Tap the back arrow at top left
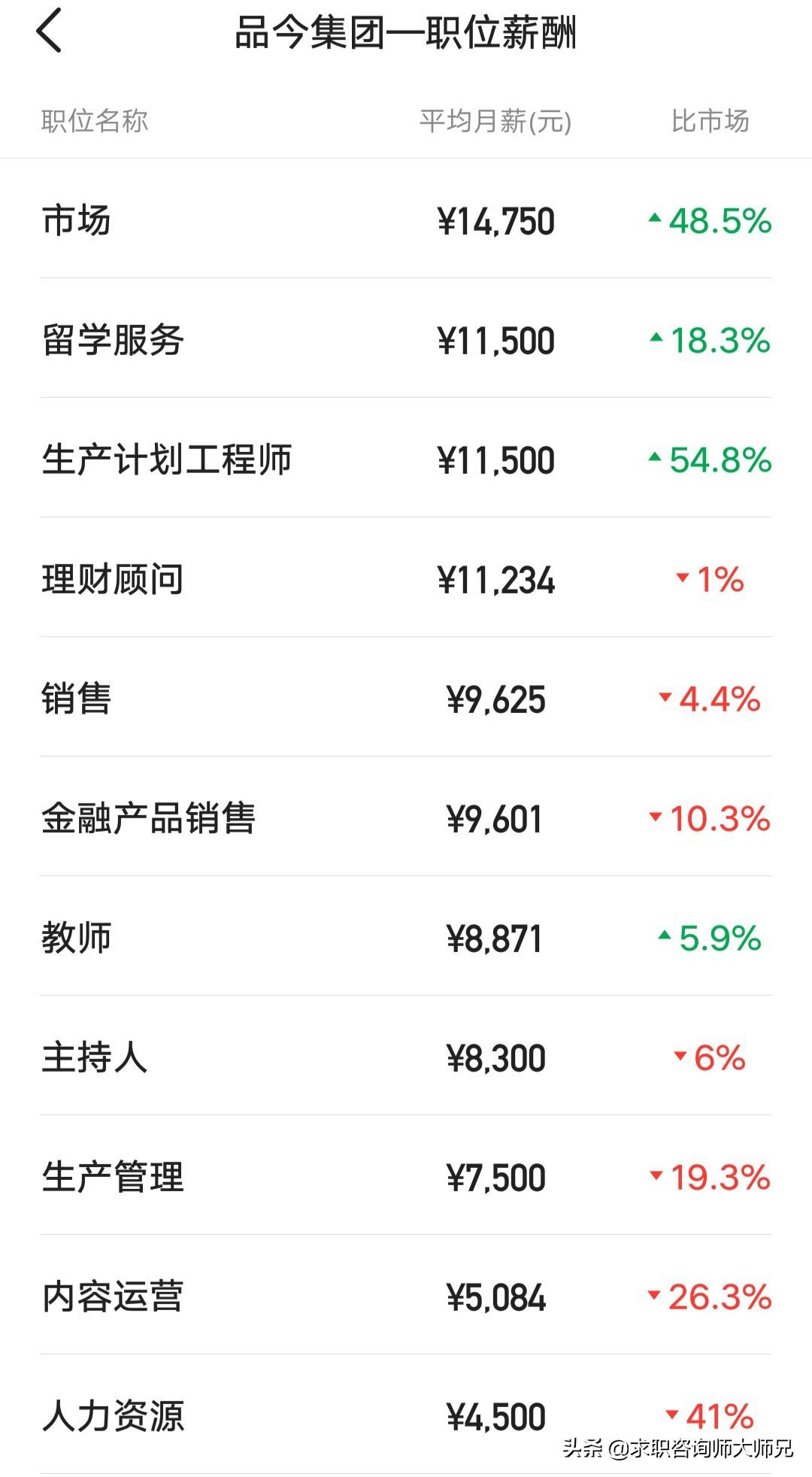812x1477 pixels. pos(50,33)
